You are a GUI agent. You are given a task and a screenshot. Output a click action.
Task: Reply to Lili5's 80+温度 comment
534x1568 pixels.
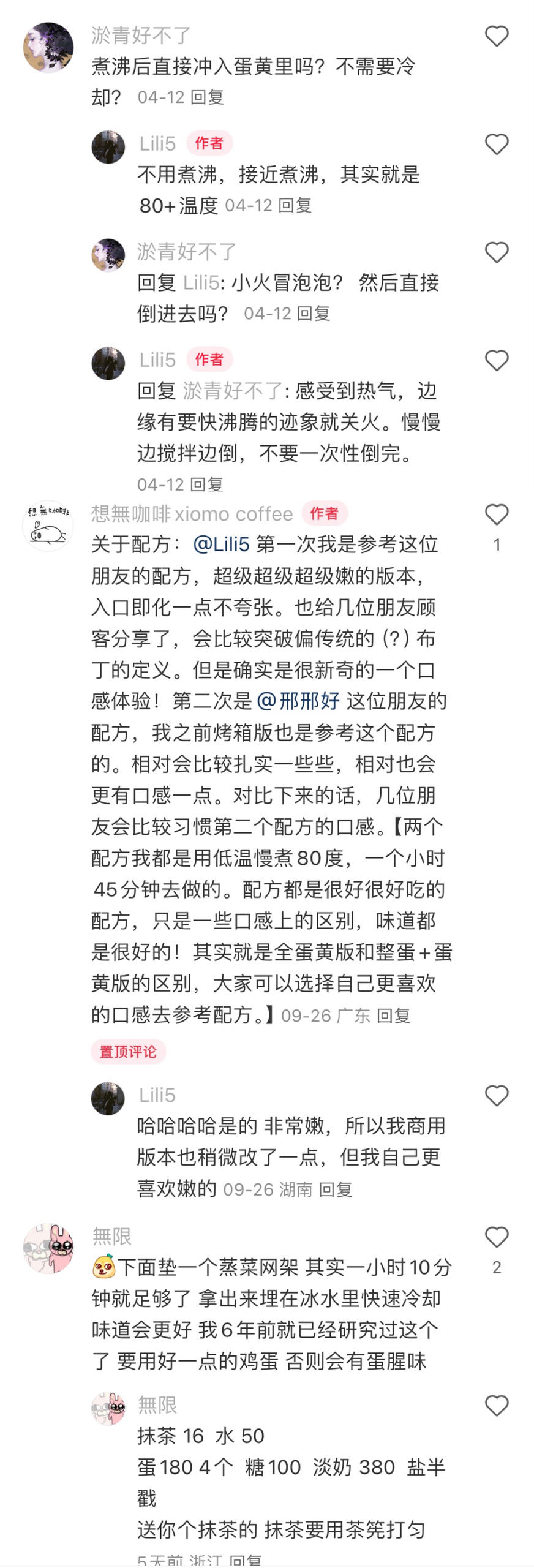pos(295,205)
